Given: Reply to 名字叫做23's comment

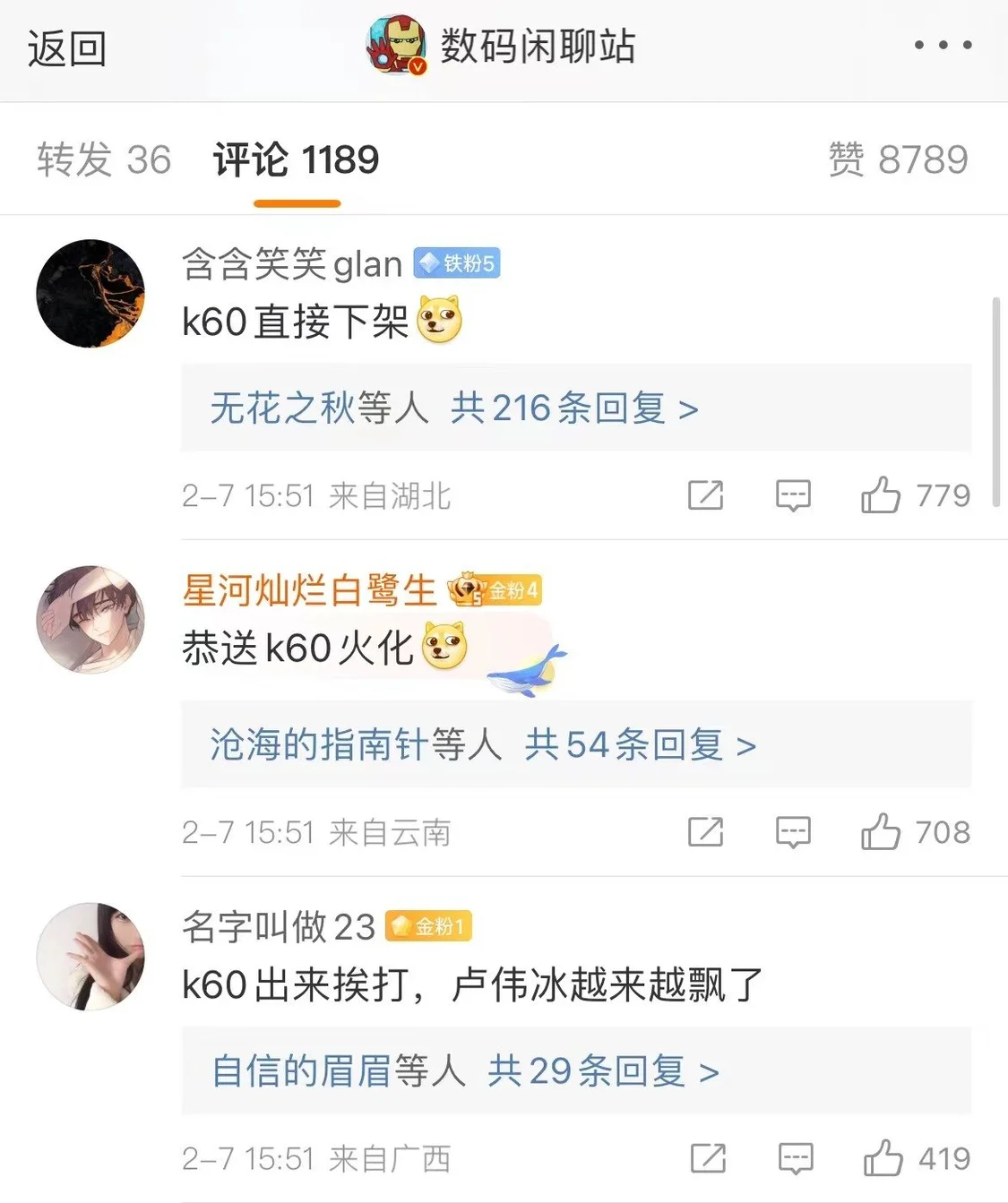Looking at the screenshot, I should click(795, 1158).
